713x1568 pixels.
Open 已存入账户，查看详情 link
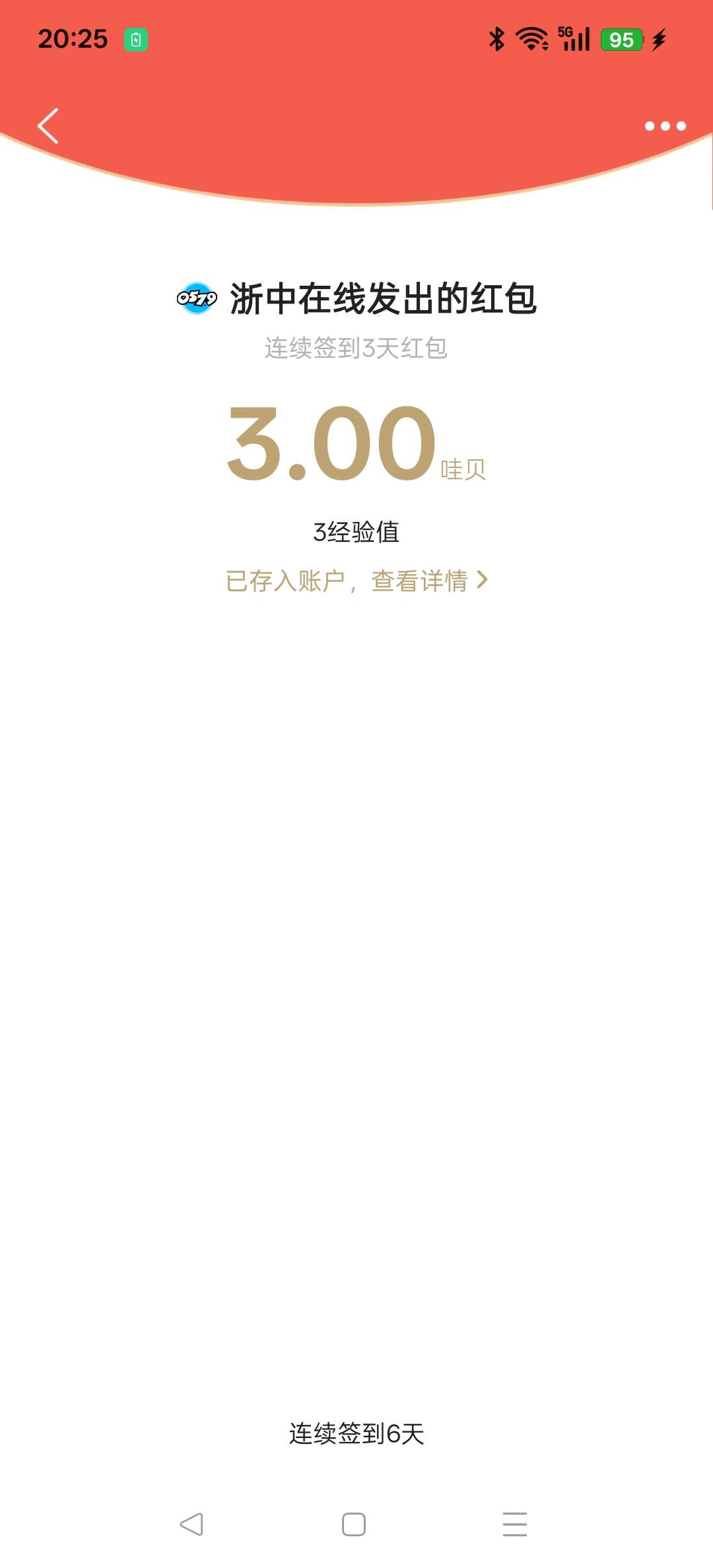pos(356,581)
